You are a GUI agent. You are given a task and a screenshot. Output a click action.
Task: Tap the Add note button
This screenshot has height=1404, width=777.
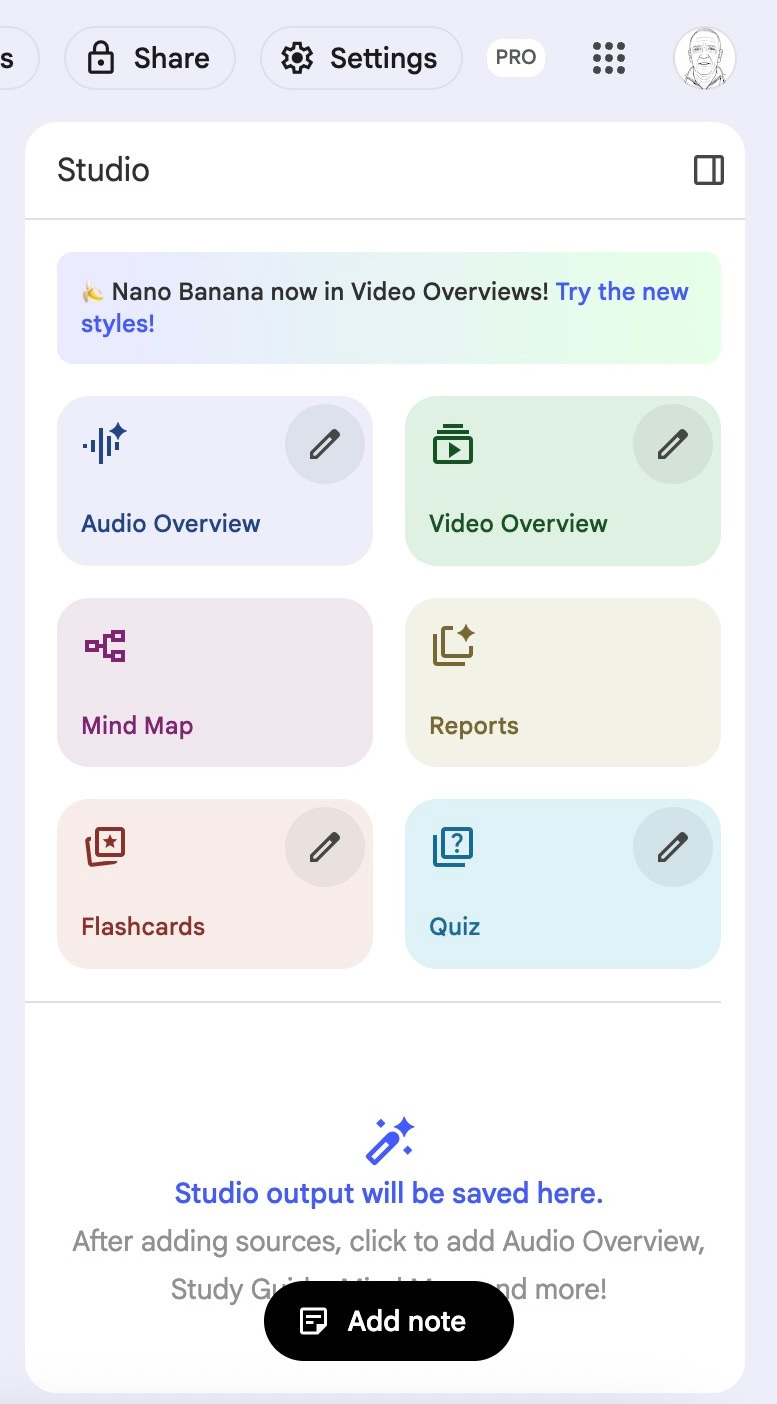(389, 1321)
